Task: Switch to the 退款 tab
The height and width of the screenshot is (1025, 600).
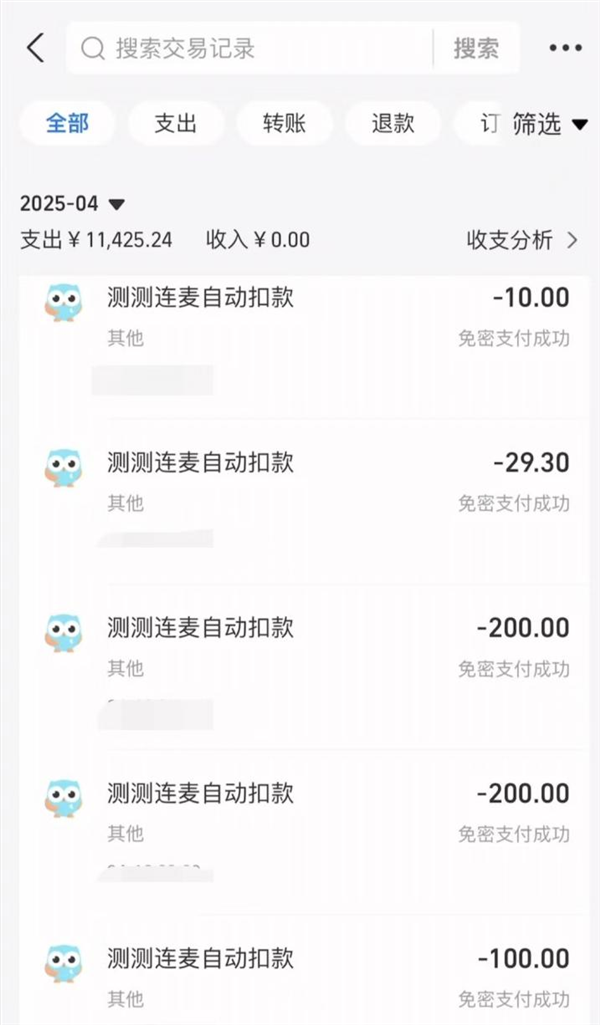Action: pos(392,124)
